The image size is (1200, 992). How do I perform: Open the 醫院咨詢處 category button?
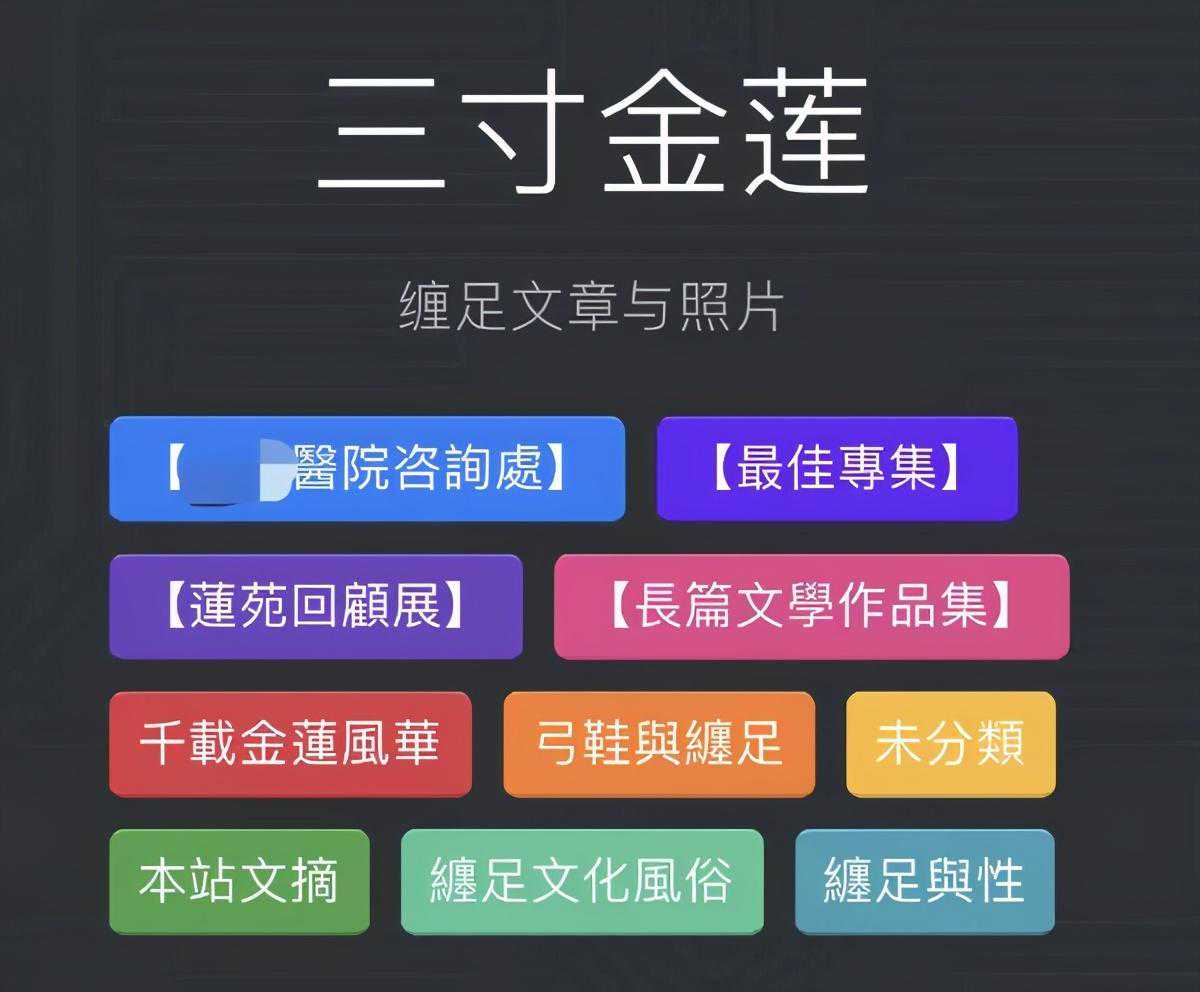point(366,469)
